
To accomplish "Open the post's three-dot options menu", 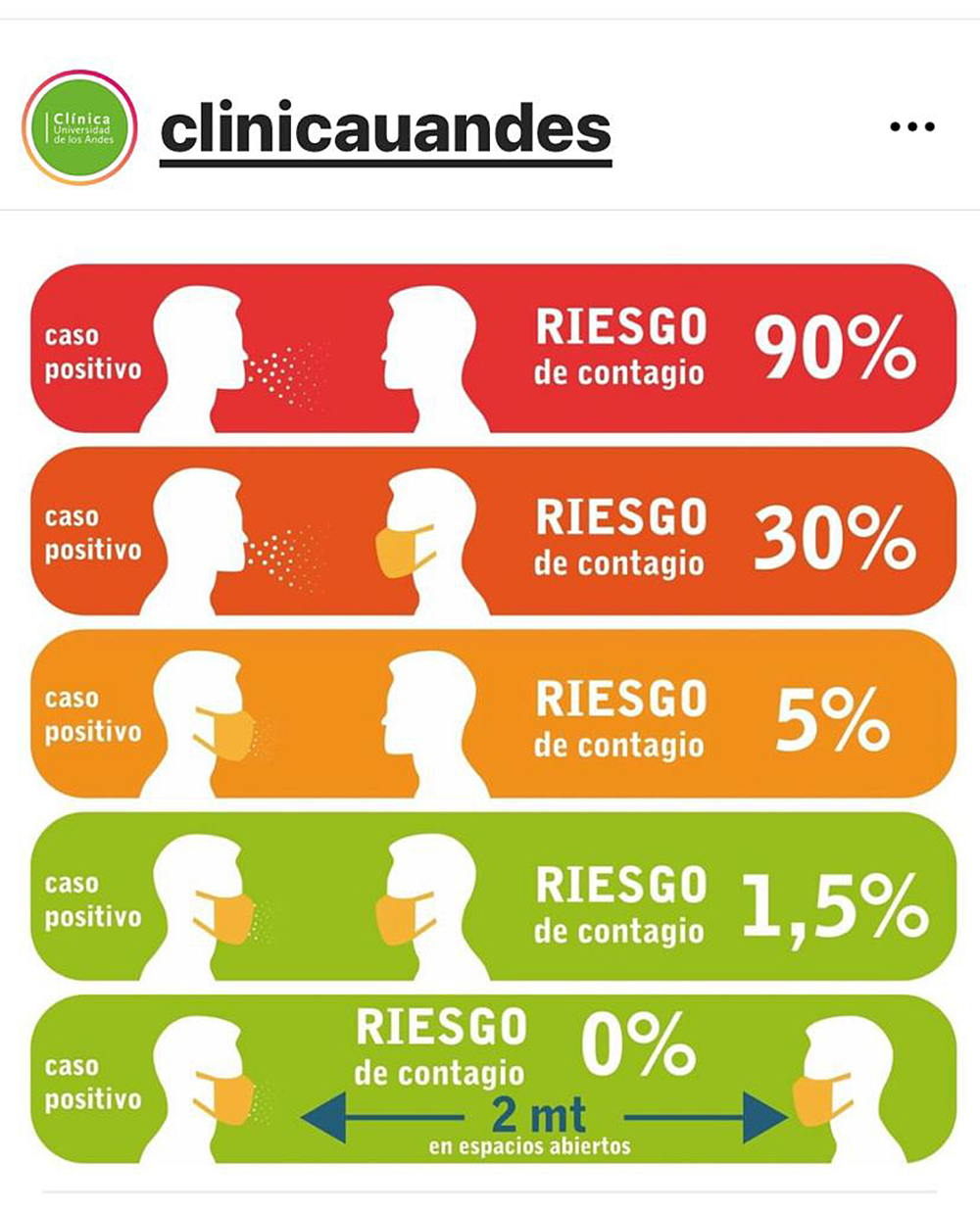I will pos(911,126).
